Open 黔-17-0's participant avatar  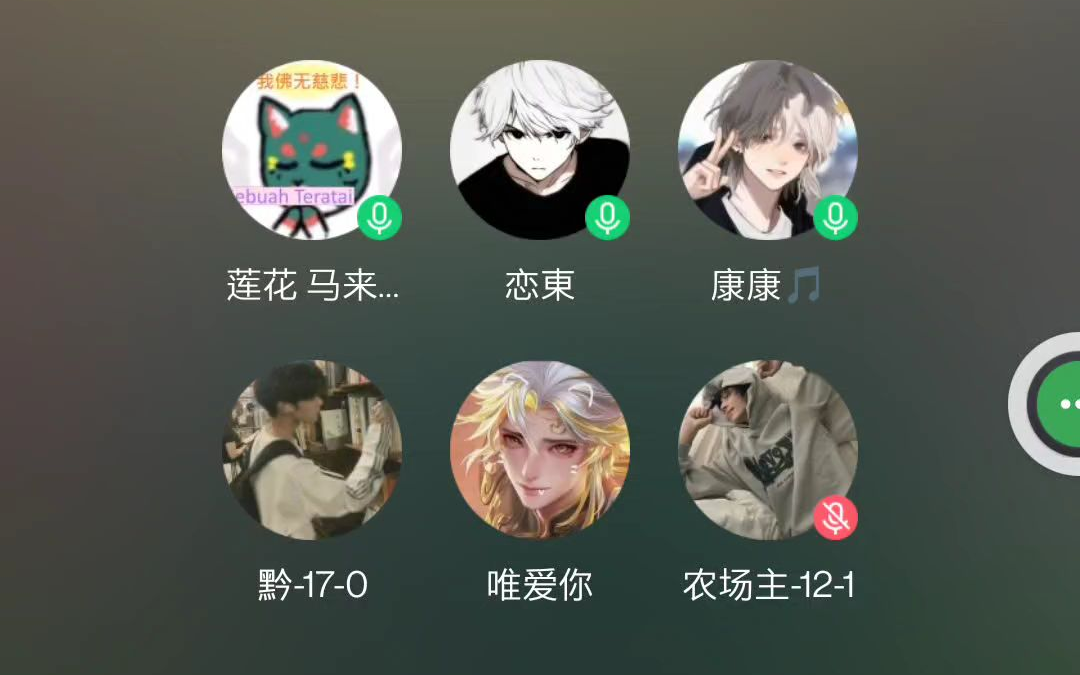pos(311,450)
